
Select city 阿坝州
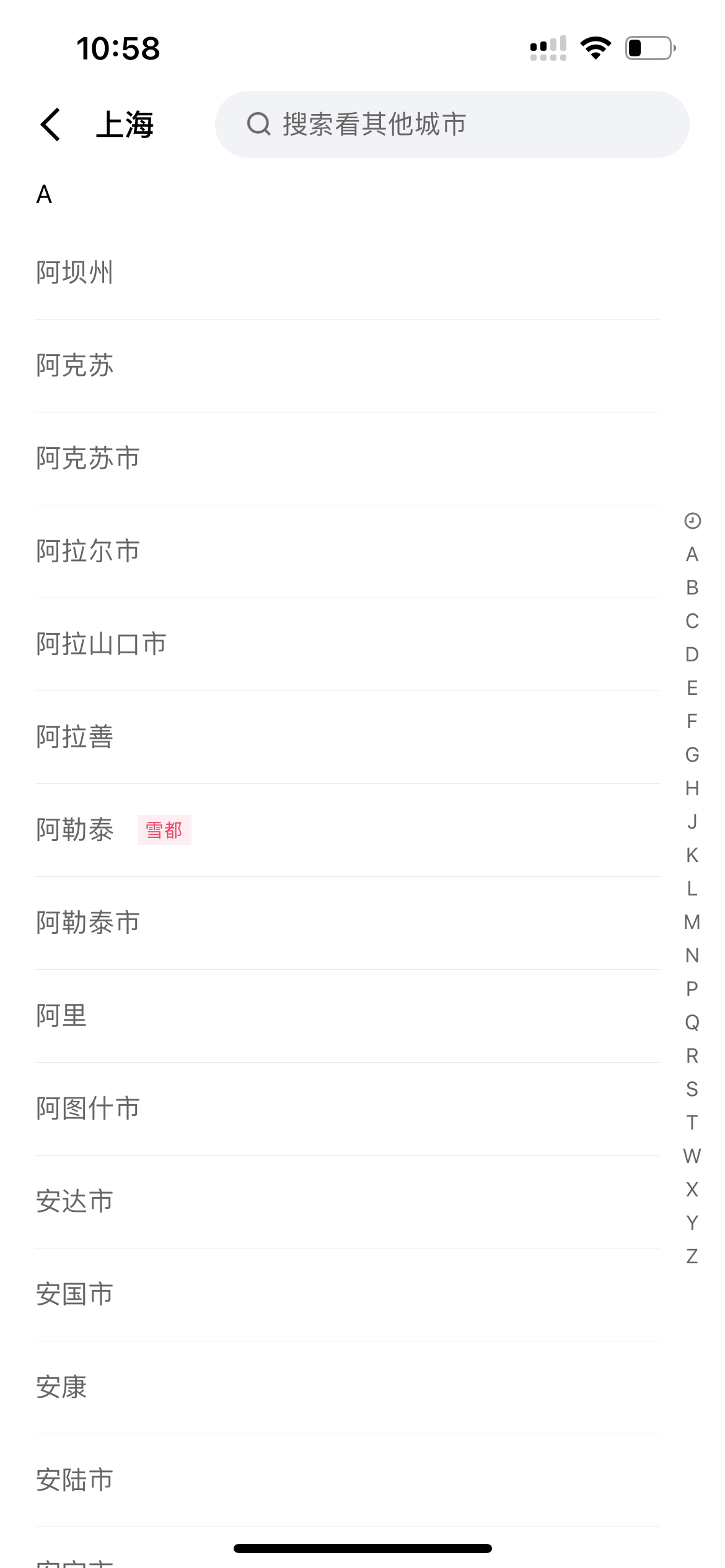[x=74, y=272]
